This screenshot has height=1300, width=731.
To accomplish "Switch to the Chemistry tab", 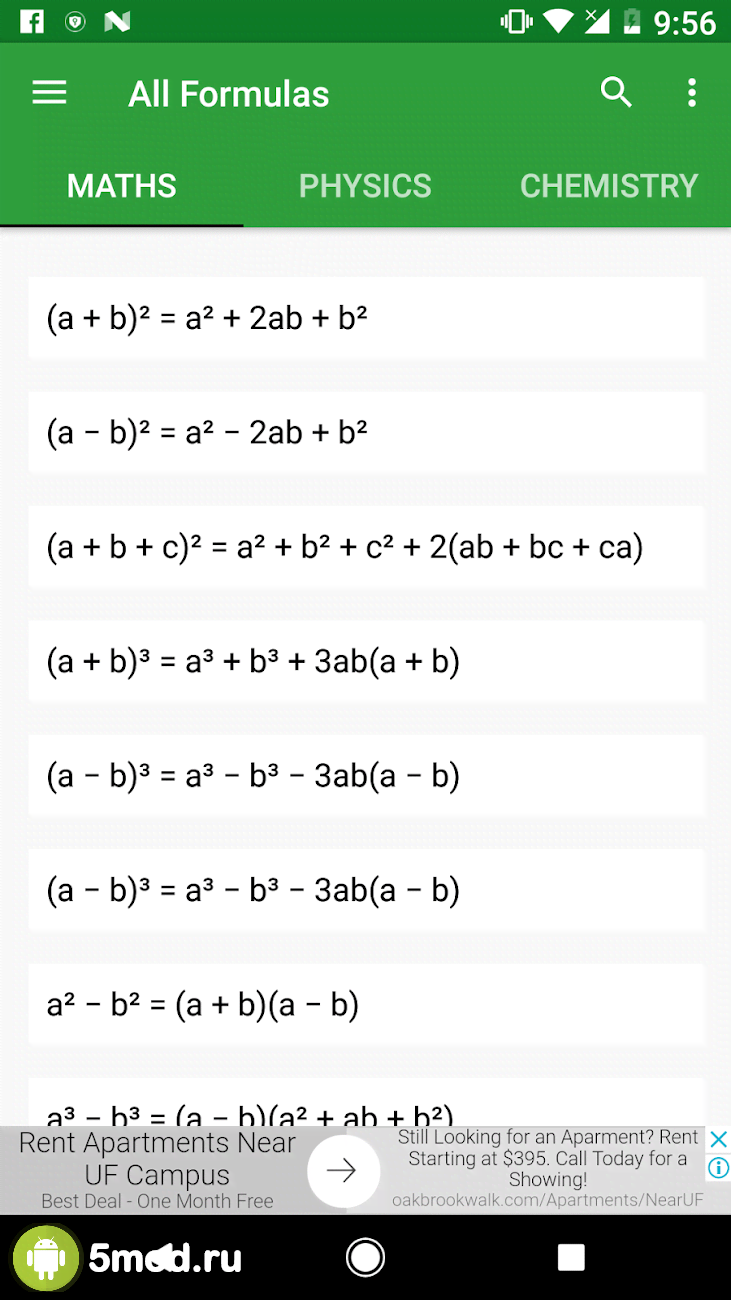I will click(608, 186).
